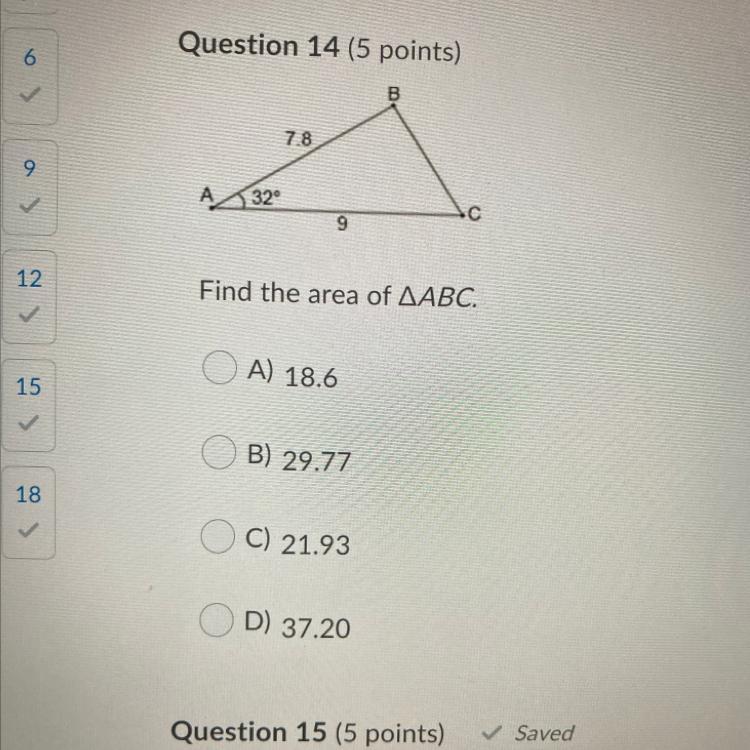Open question 12 from the question list
This screenshot has height=750, width=750.
point(30,292)
